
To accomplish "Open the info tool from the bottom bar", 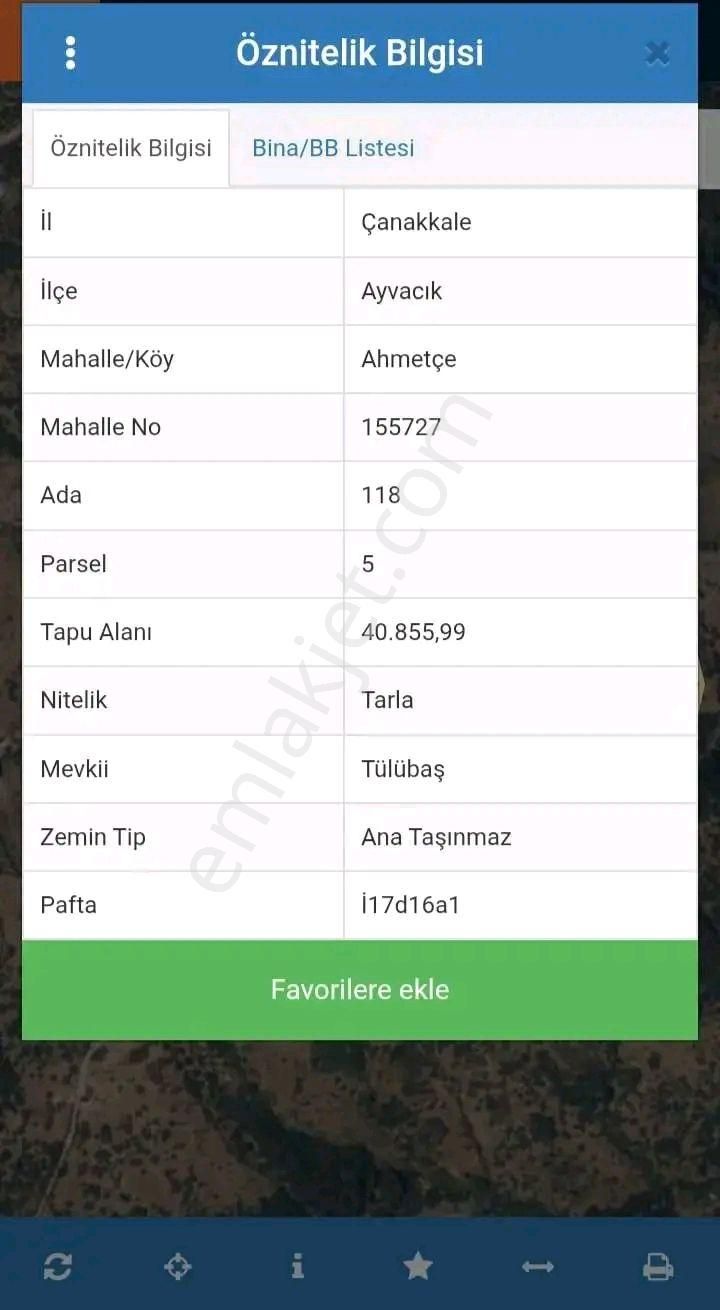I will point(297,1266).
